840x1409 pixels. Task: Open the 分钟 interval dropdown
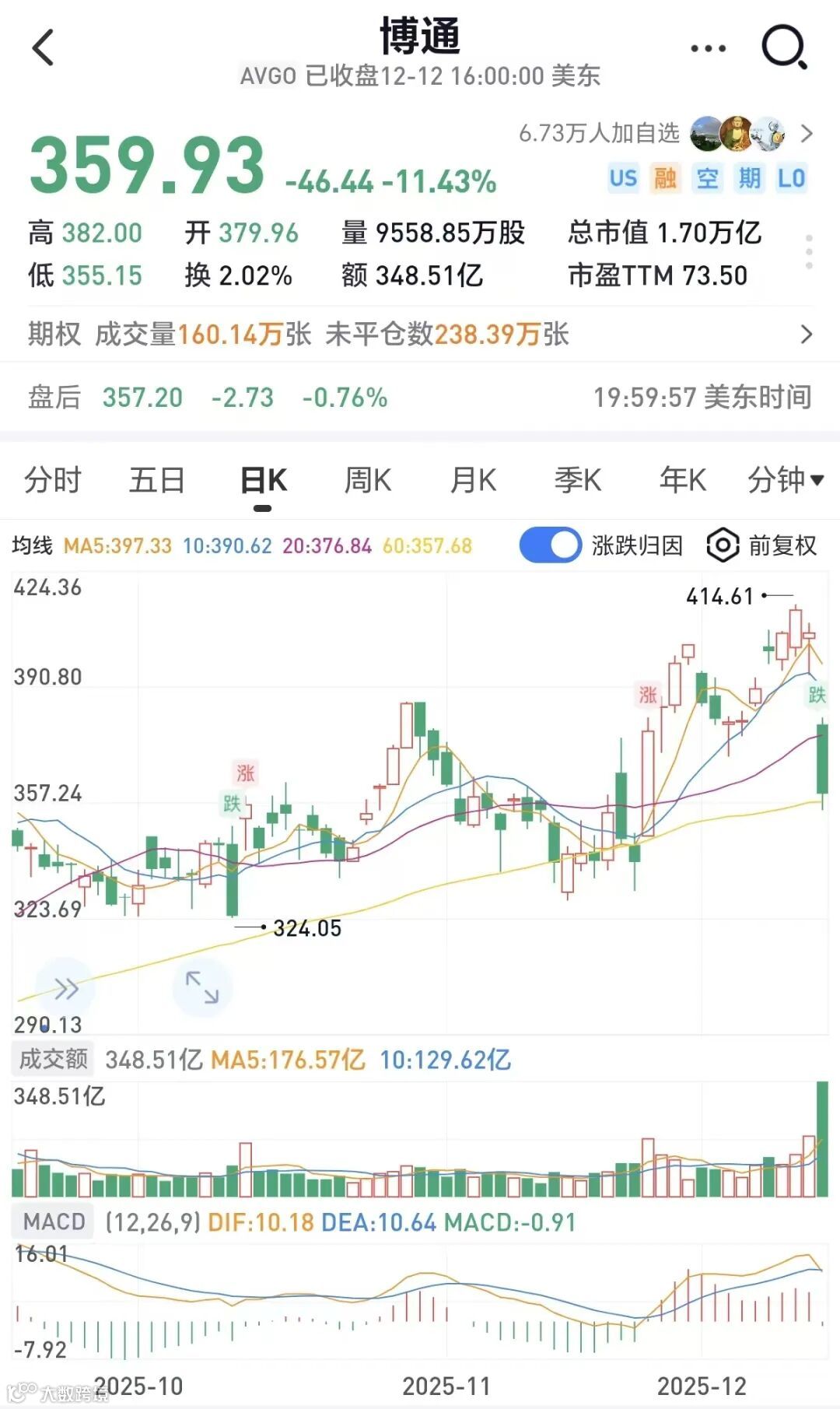click(x=785, y=480)
